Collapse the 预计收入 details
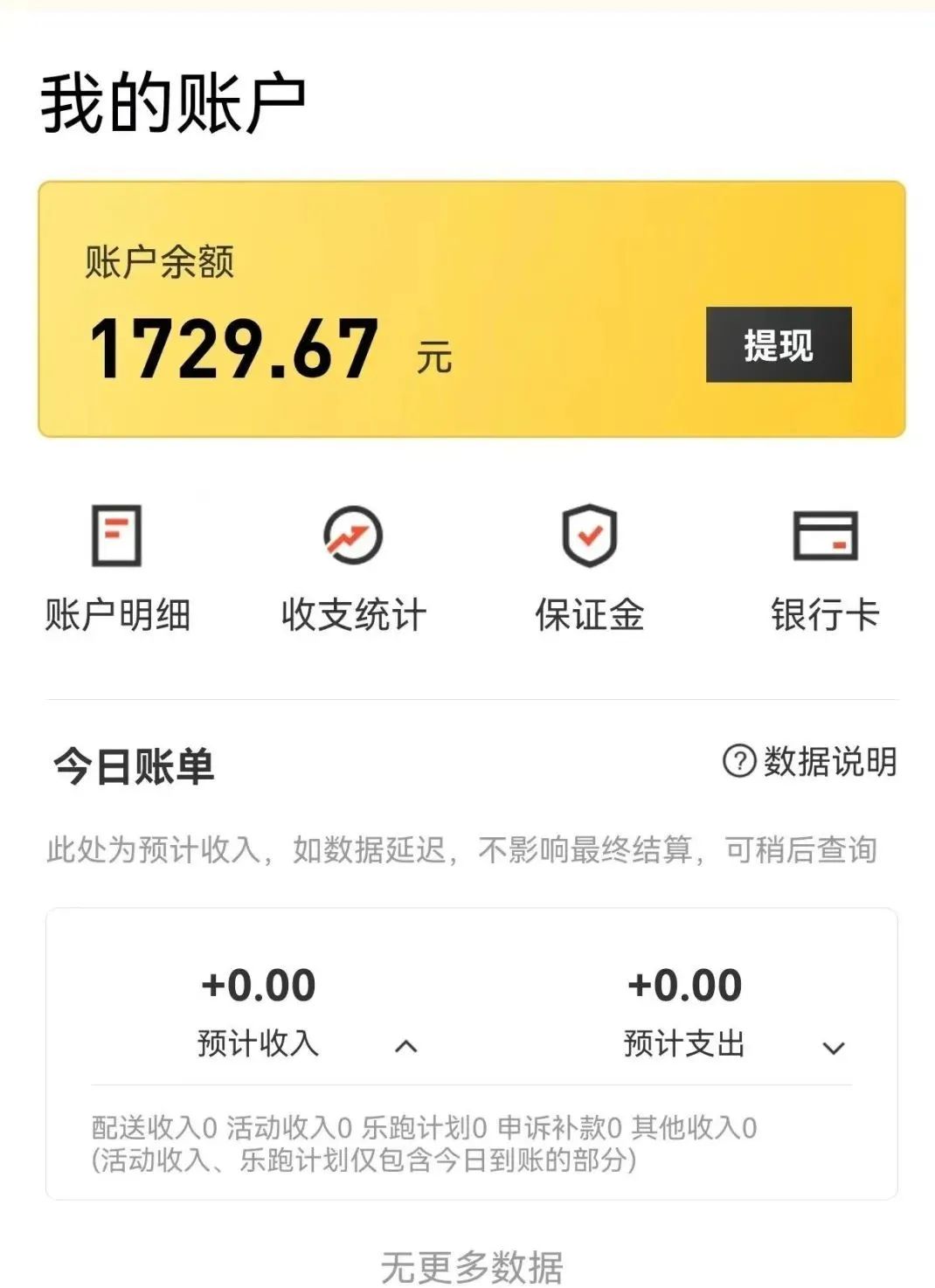935x1288 pixels. coord(405,1046)
